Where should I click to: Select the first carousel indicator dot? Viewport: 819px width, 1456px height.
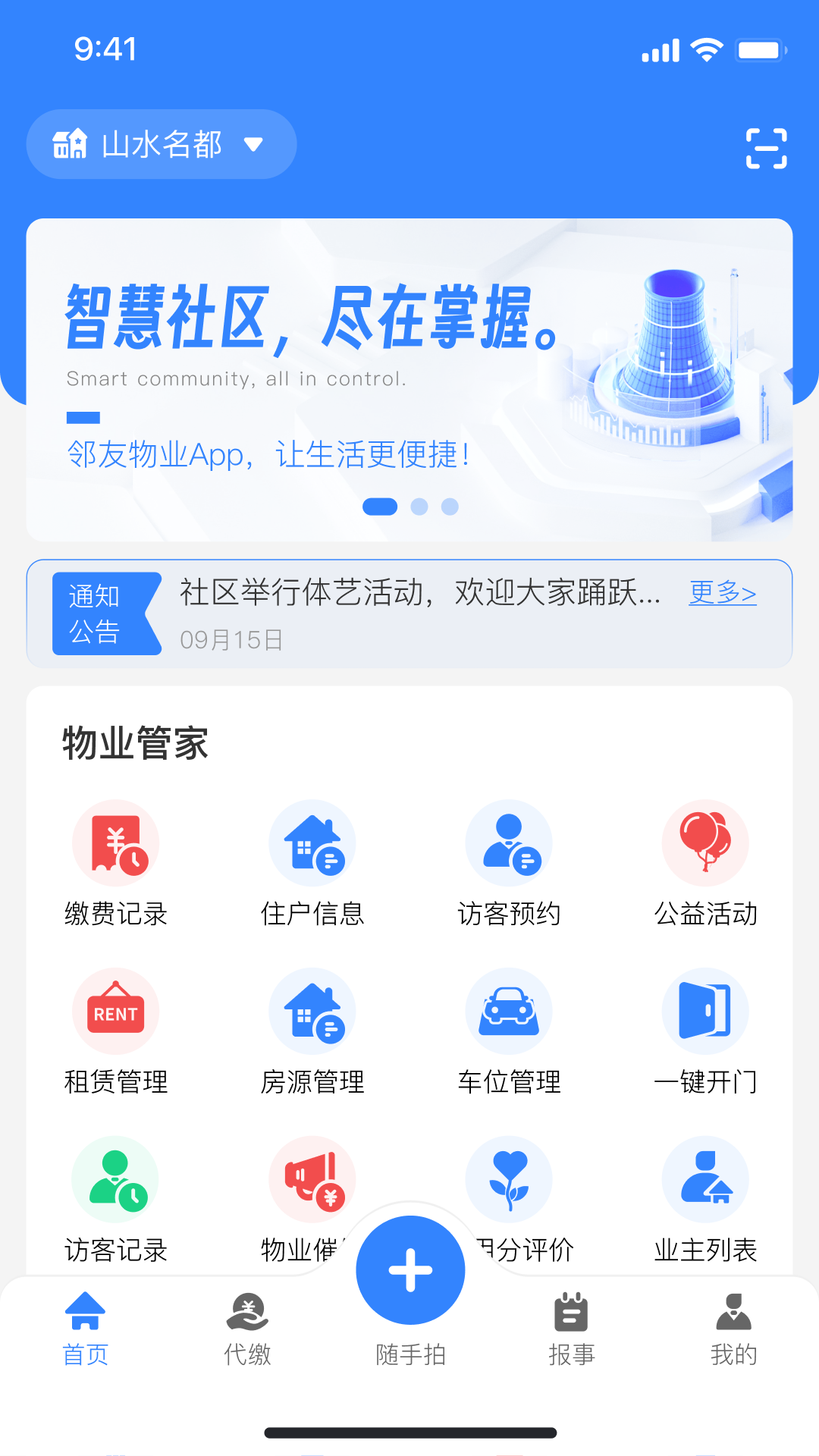(379, 505)
